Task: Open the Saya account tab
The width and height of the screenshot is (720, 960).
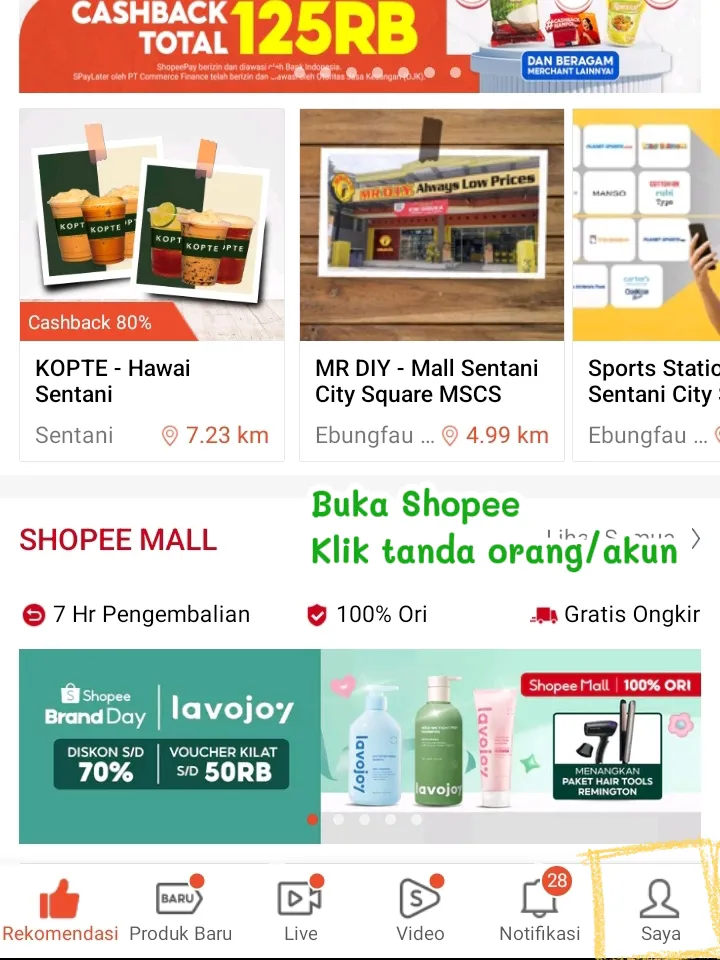Action: (660, 910)
